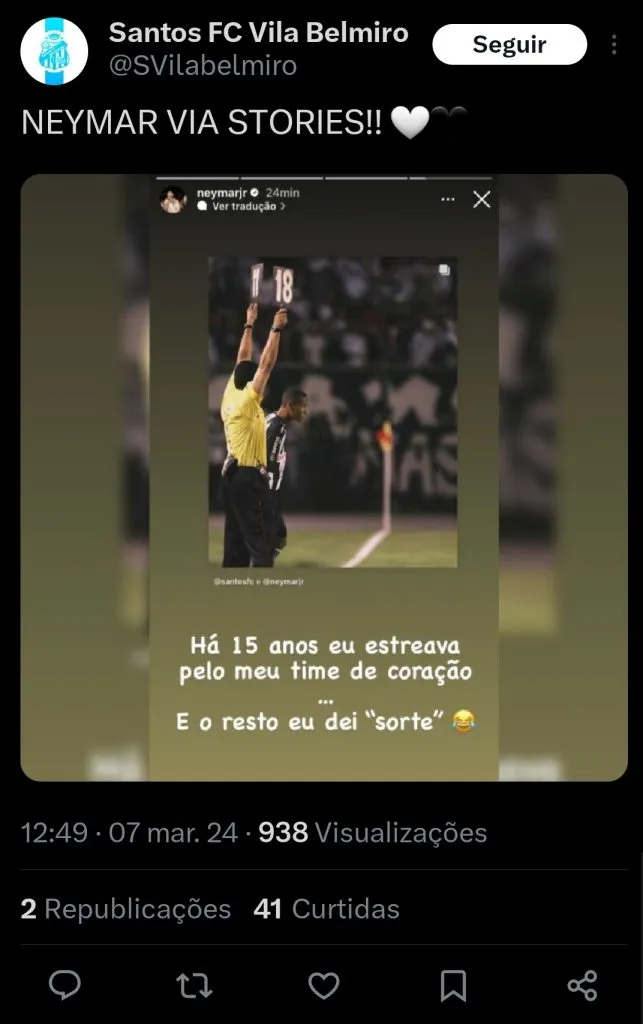The image size is (643, 1024).
Task: Bookmark this post
Action: click(453, 986)
